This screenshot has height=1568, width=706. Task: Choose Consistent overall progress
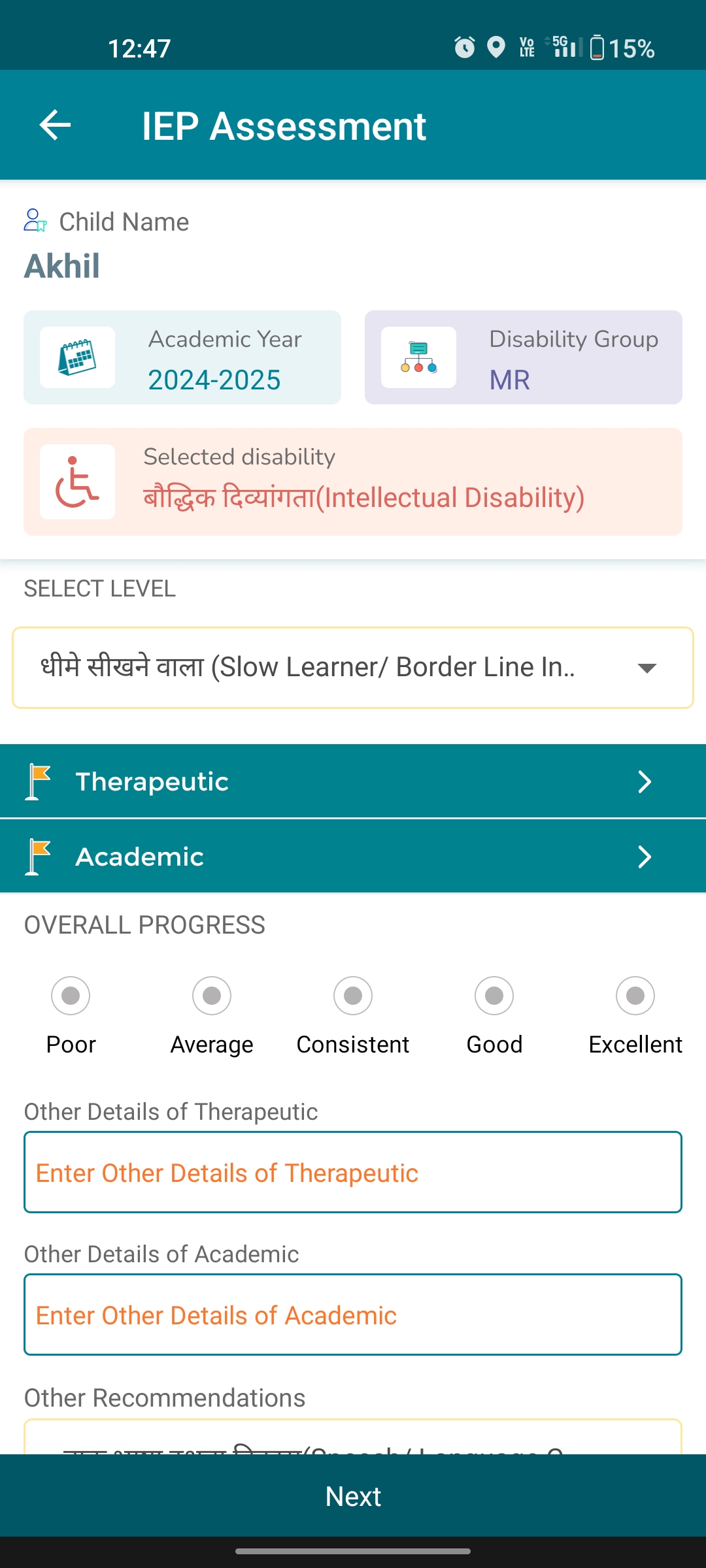click(x=353, y=996)
